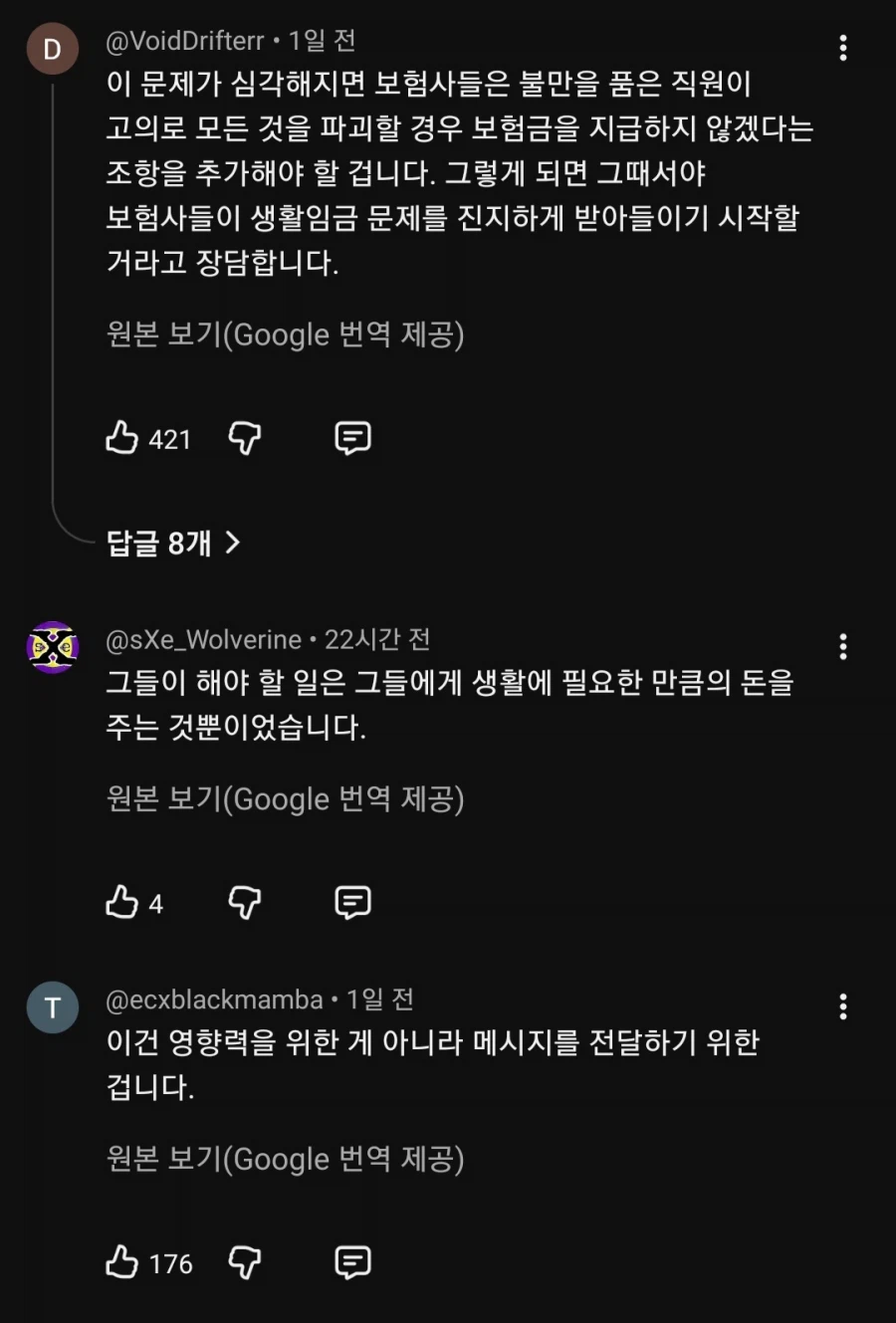Like @ecxblackmamba's comment with 176 likes

(x=121, y=1262)
